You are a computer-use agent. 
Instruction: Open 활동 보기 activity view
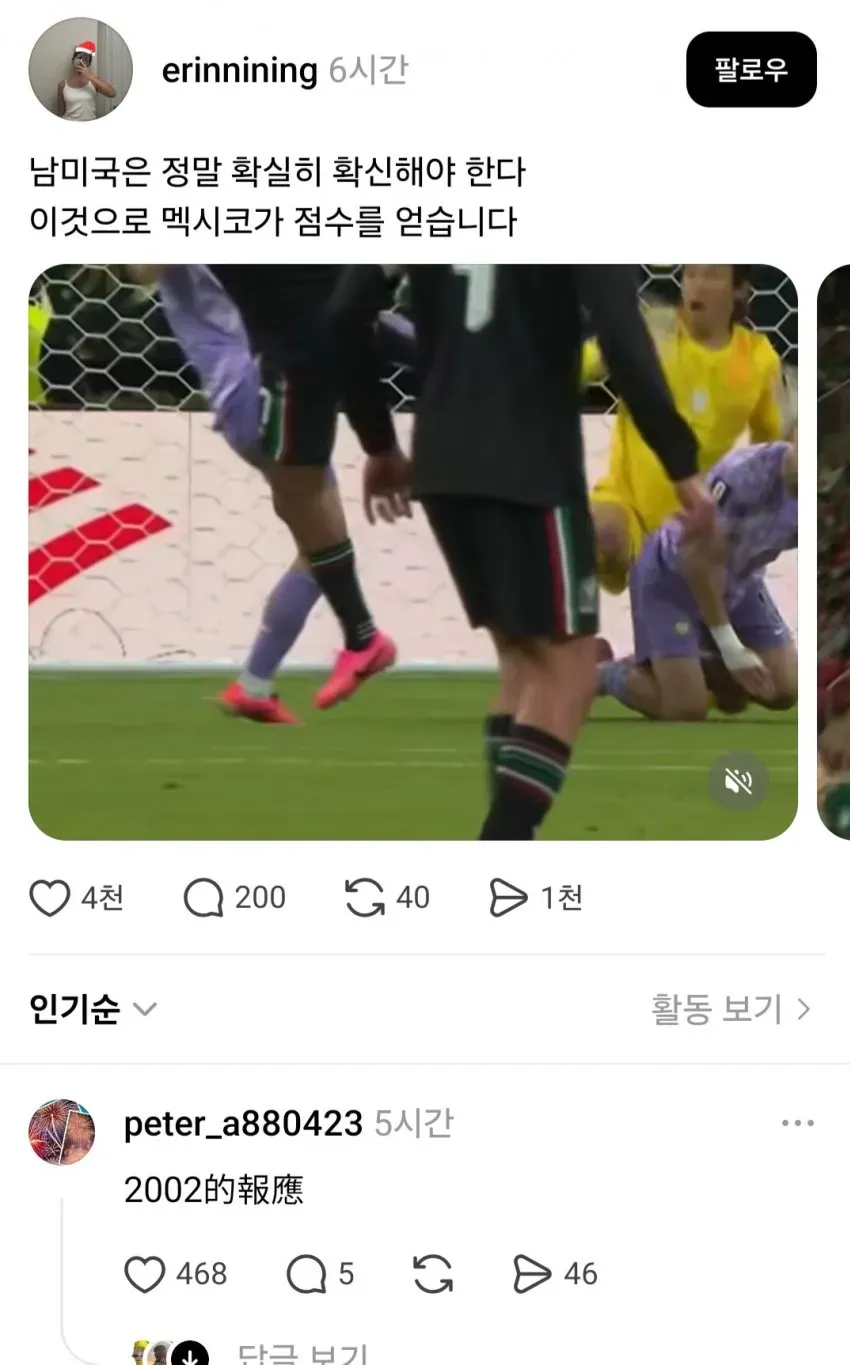click(731, 1009)
